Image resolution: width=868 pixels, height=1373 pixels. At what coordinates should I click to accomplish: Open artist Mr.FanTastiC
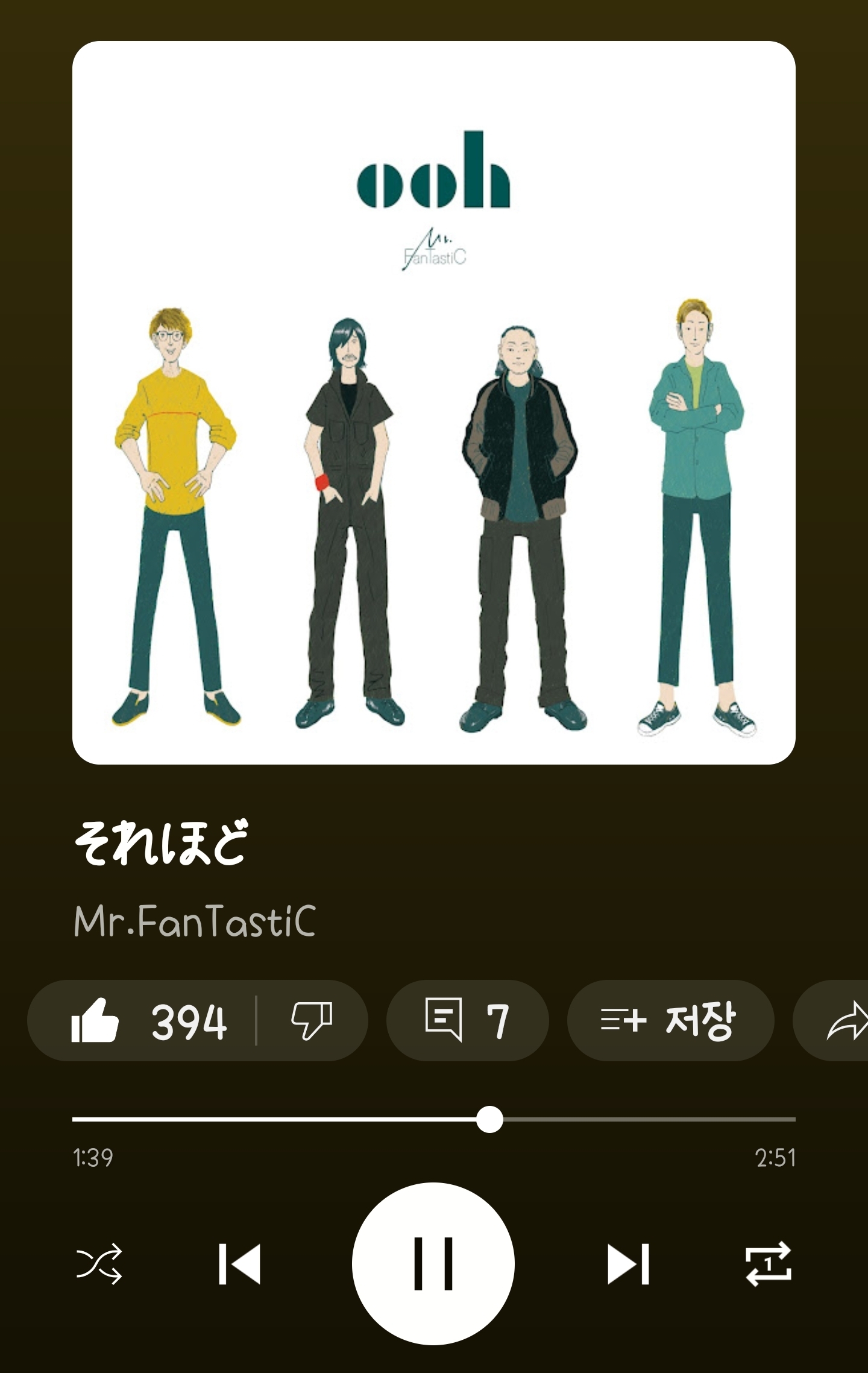tap(195, 921)
